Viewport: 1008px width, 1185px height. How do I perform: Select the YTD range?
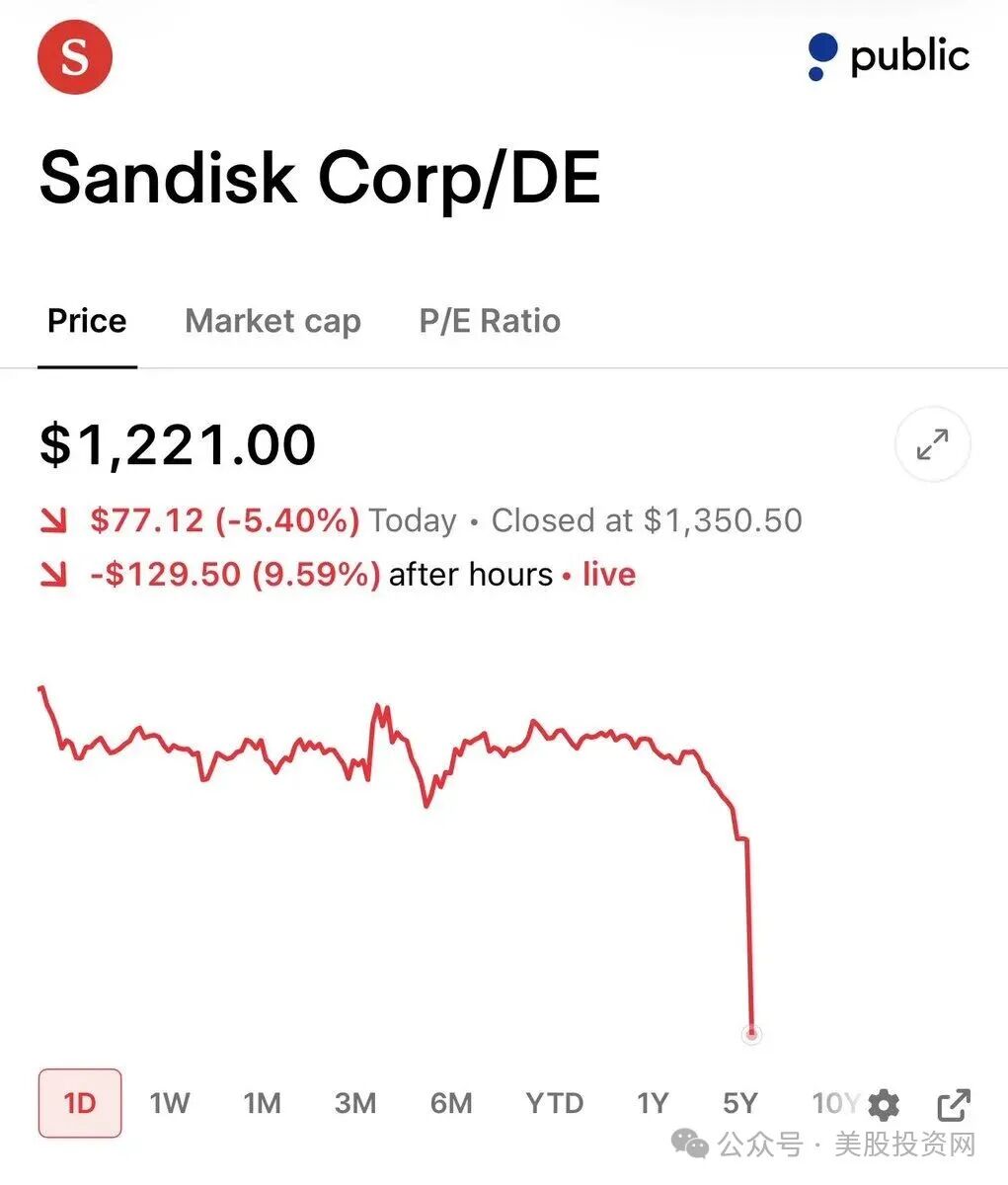pyautogui.click(x=555, y=1103)
